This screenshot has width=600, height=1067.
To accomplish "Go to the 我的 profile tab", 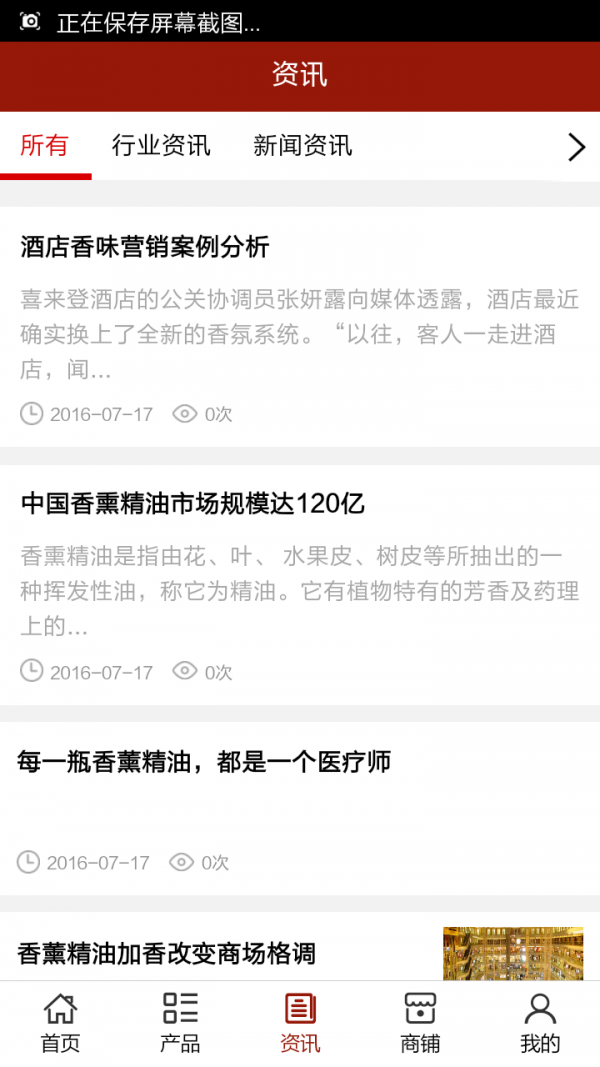I will point(540,1022).
